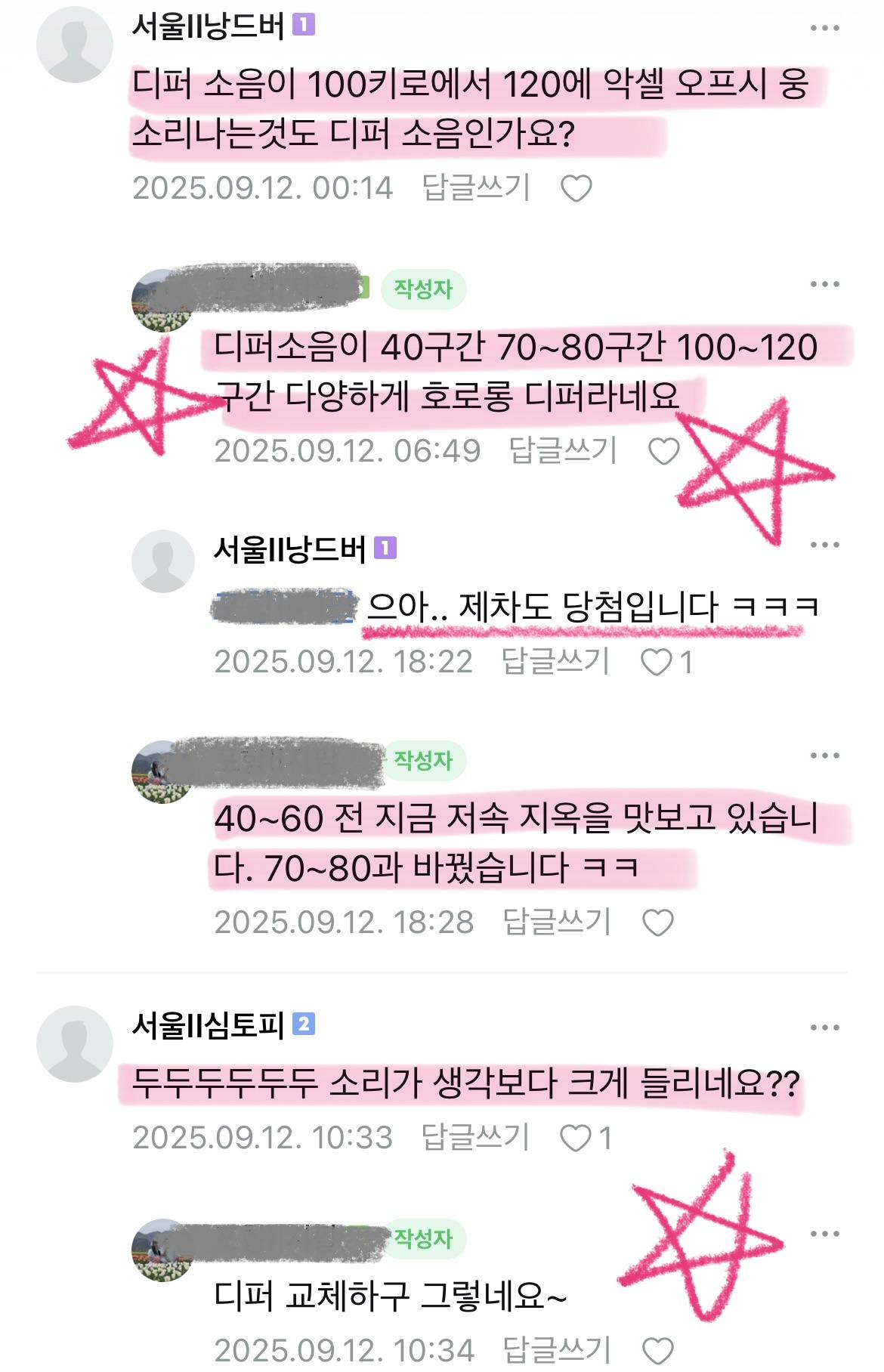This screenshot has width=884, height=1372.
Task: Reply to the '디퍼 교체하구 그렇네요~' comment
Action: [x=557, y=1349]
